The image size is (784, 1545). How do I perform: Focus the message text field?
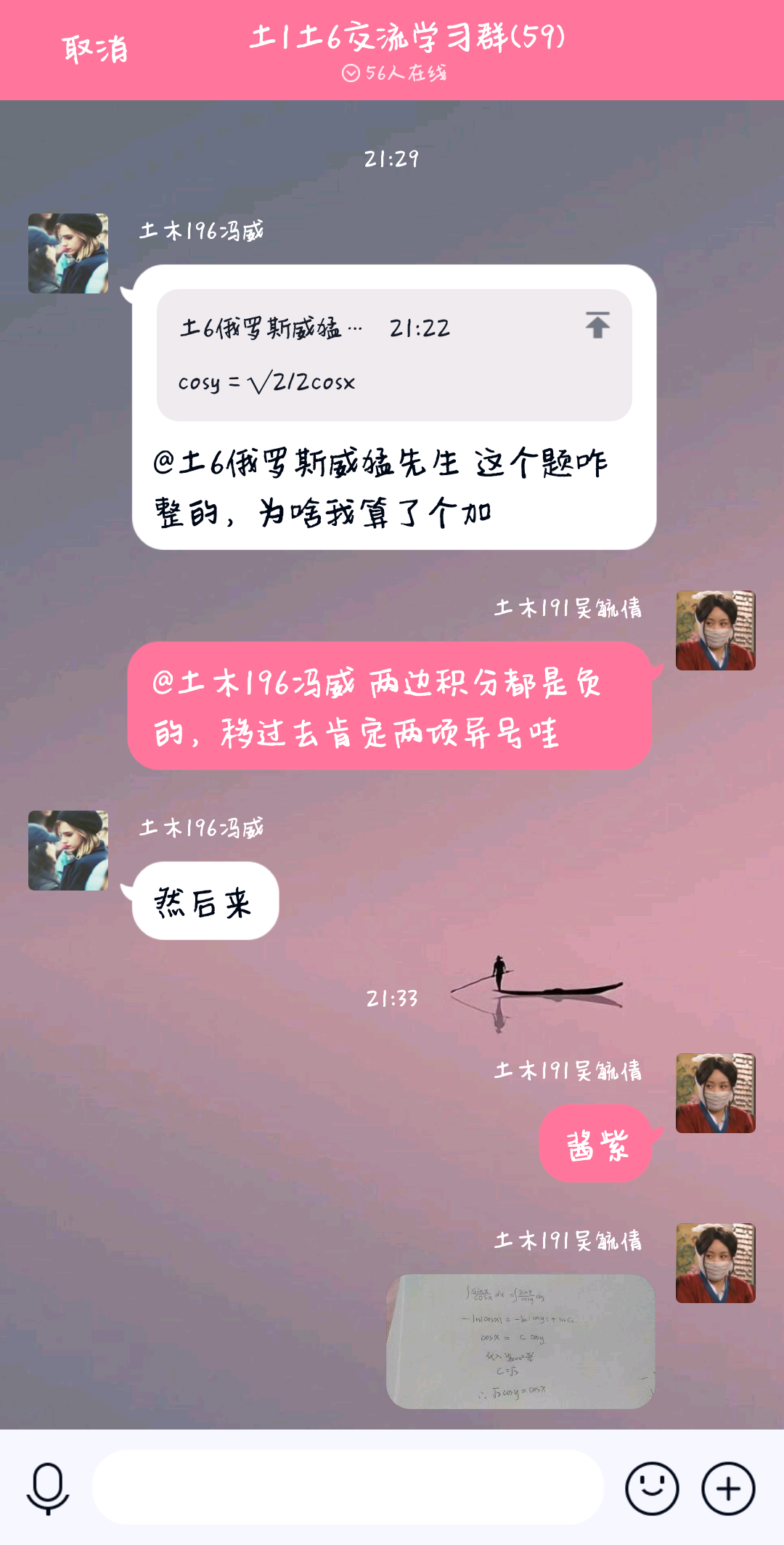(348, 1488)
